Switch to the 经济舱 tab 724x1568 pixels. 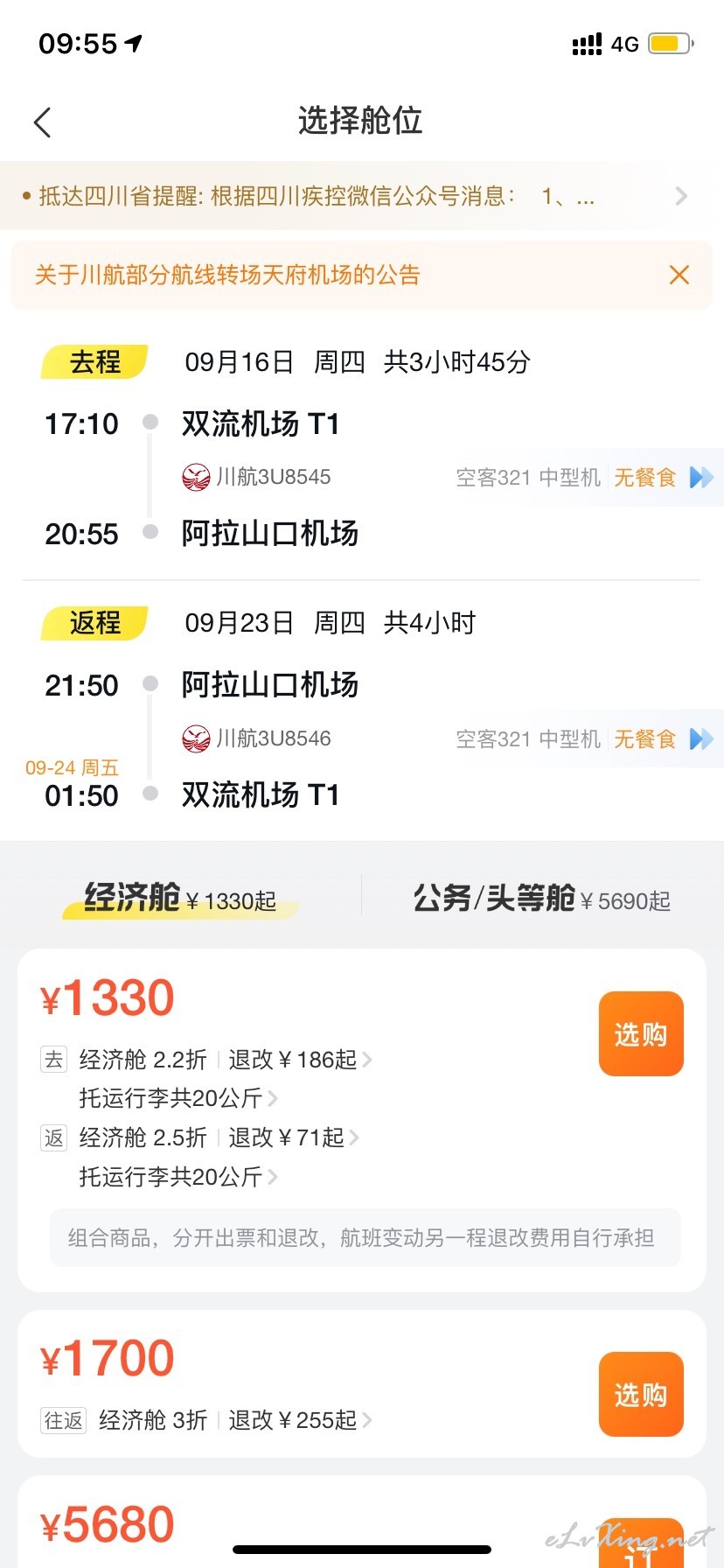click(x=180, y=899)
